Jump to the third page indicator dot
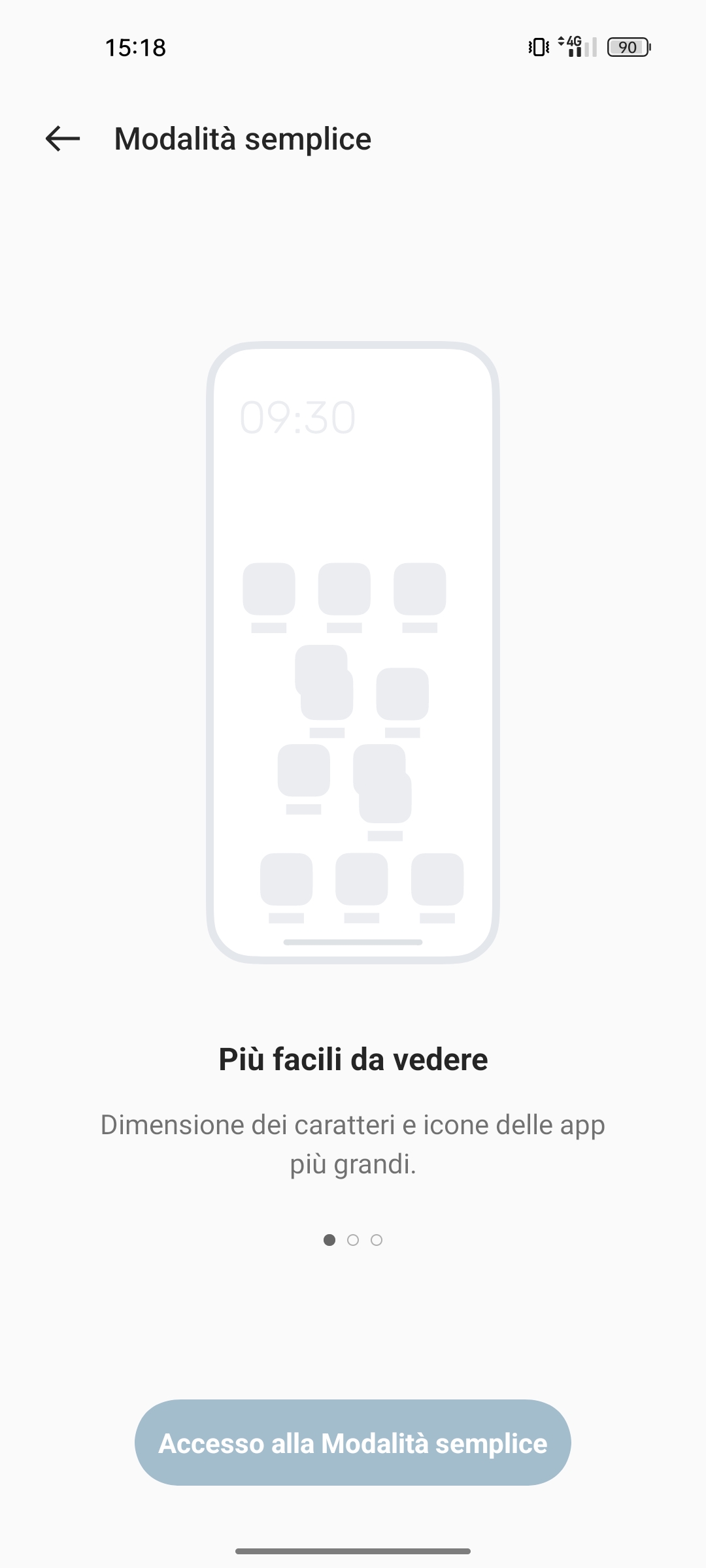Screen dimensions: 706x1568 (x=377, y=1240)
